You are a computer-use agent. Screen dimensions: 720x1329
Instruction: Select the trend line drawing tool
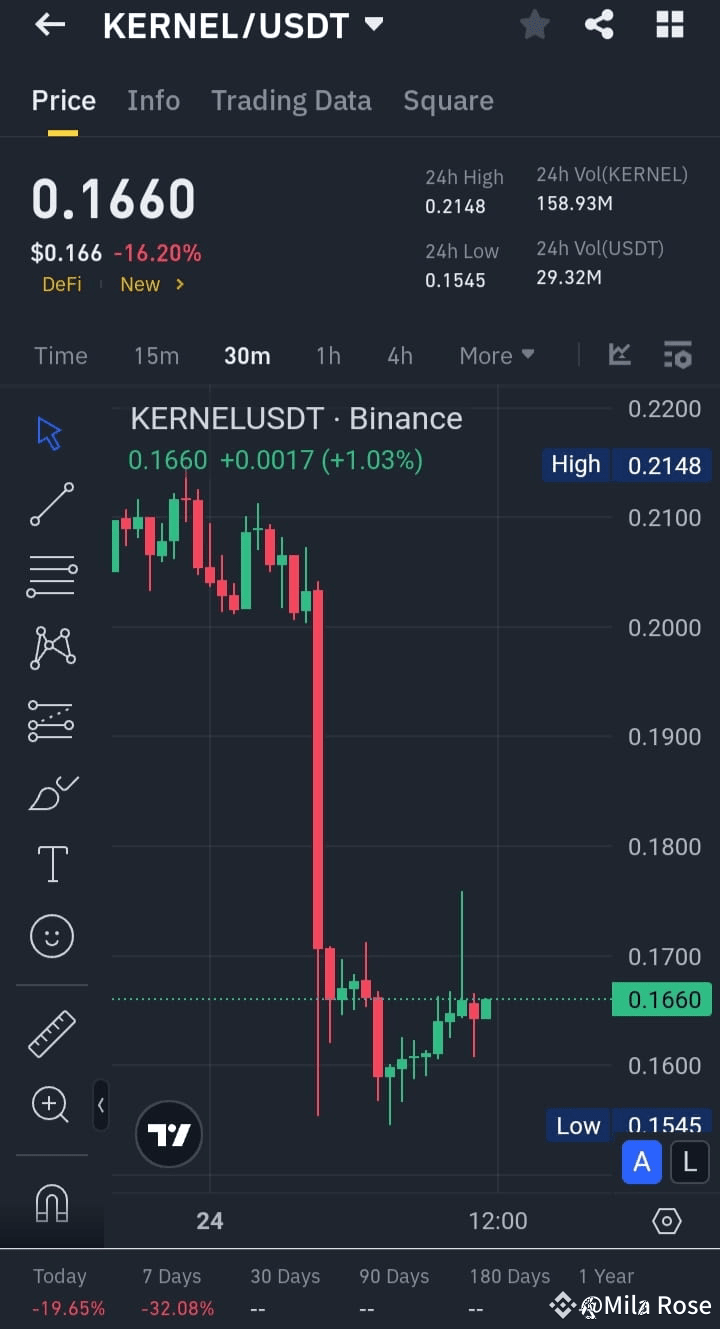point(50,505)
